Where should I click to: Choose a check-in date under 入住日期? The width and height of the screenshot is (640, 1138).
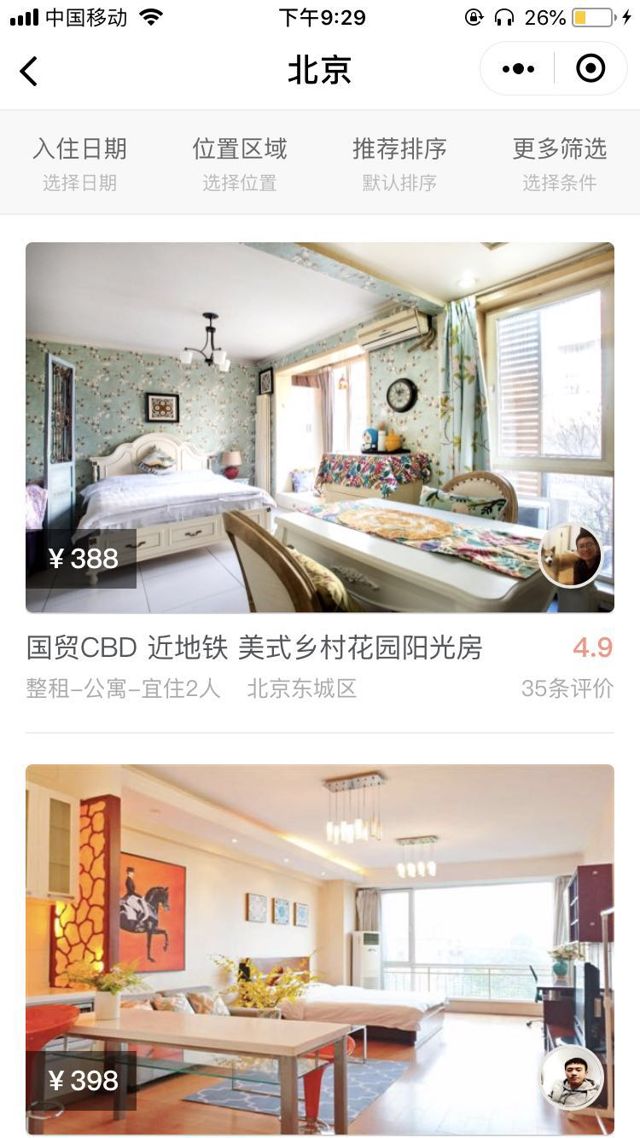(80, 164)
